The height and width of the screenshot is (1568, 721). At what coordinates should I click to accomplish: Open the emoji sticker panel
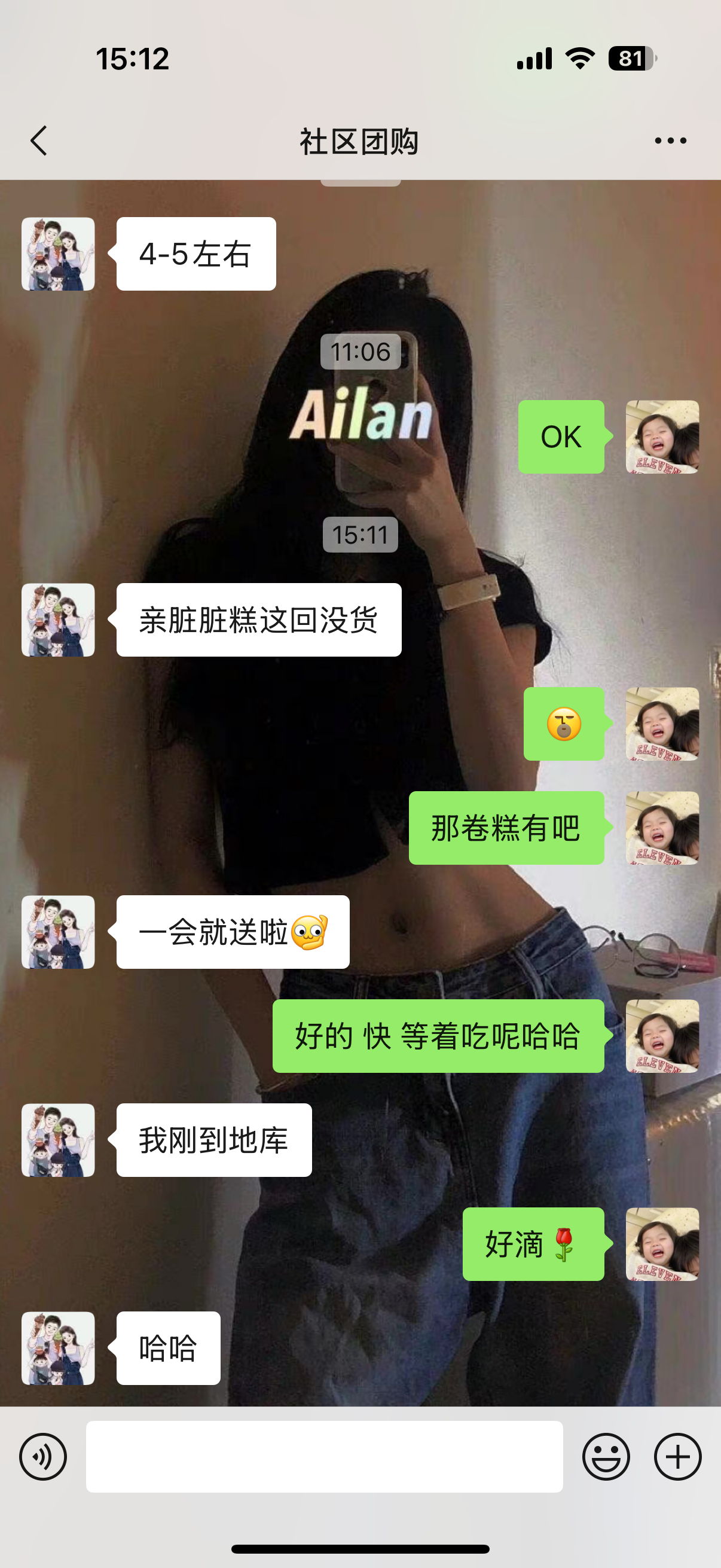click(606, 1456)
